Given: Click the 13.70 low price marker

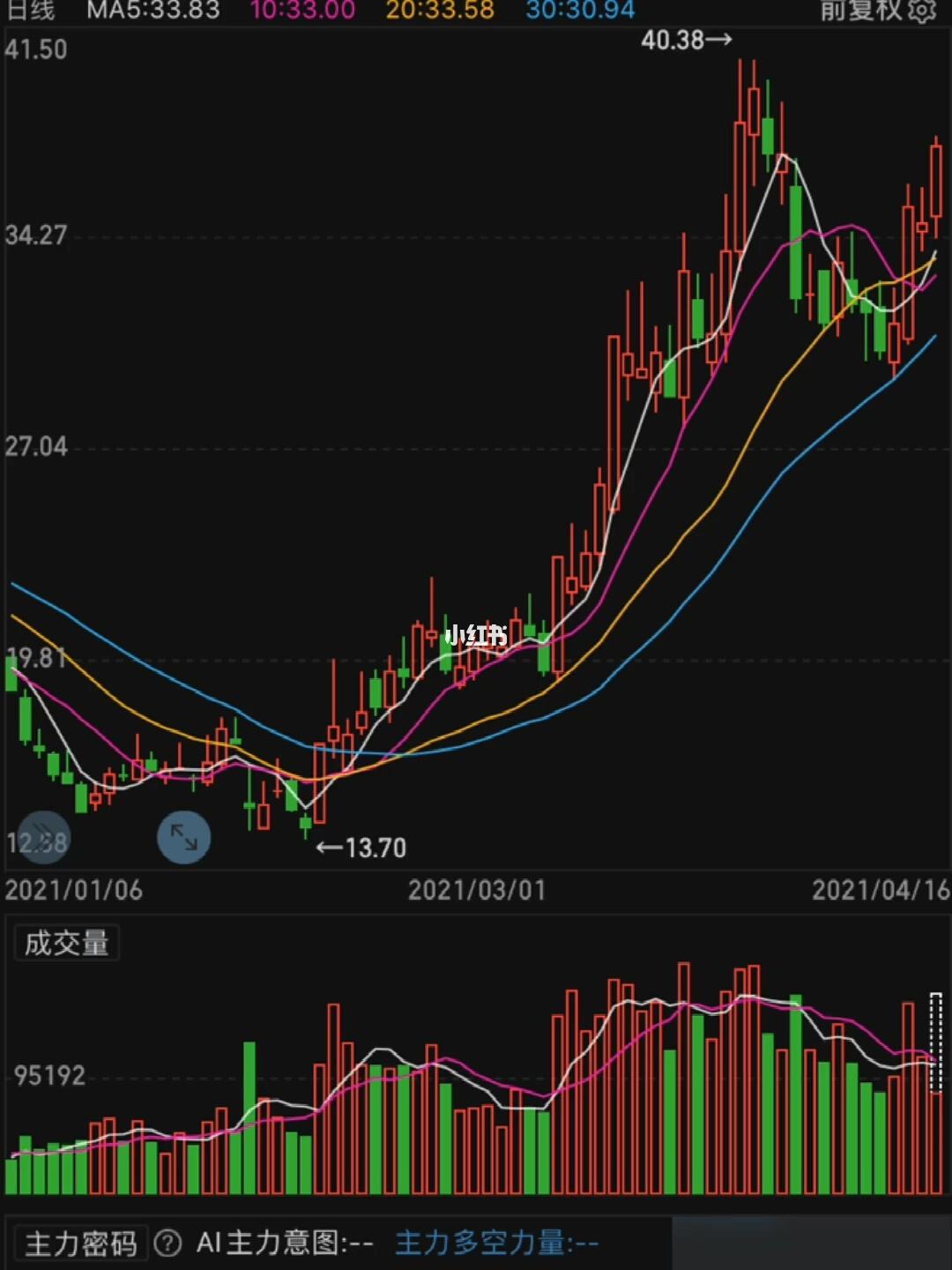Looking at the screenshot, I should [x=361, y=848].
